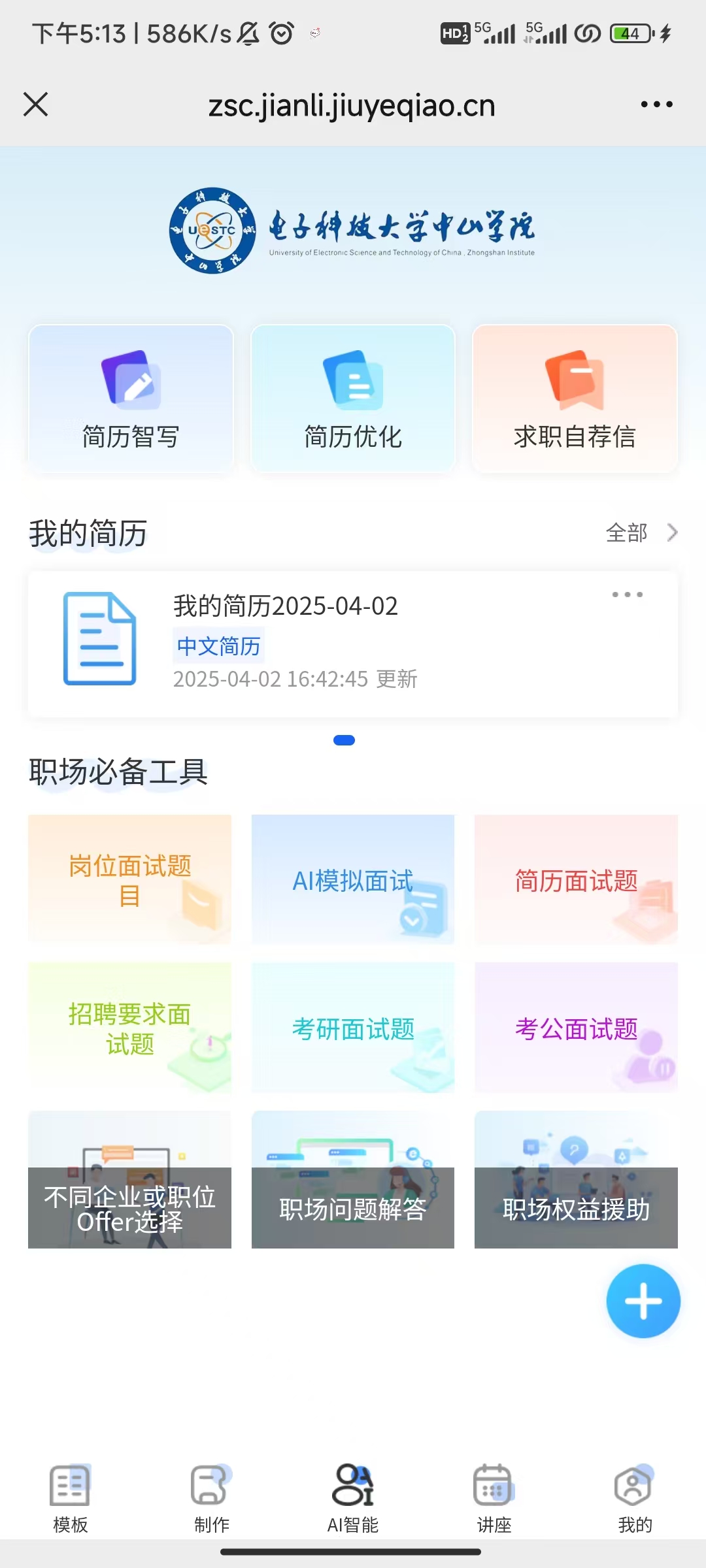
Task: Switch to the 模板 tab
Action: pos(70,1497)
